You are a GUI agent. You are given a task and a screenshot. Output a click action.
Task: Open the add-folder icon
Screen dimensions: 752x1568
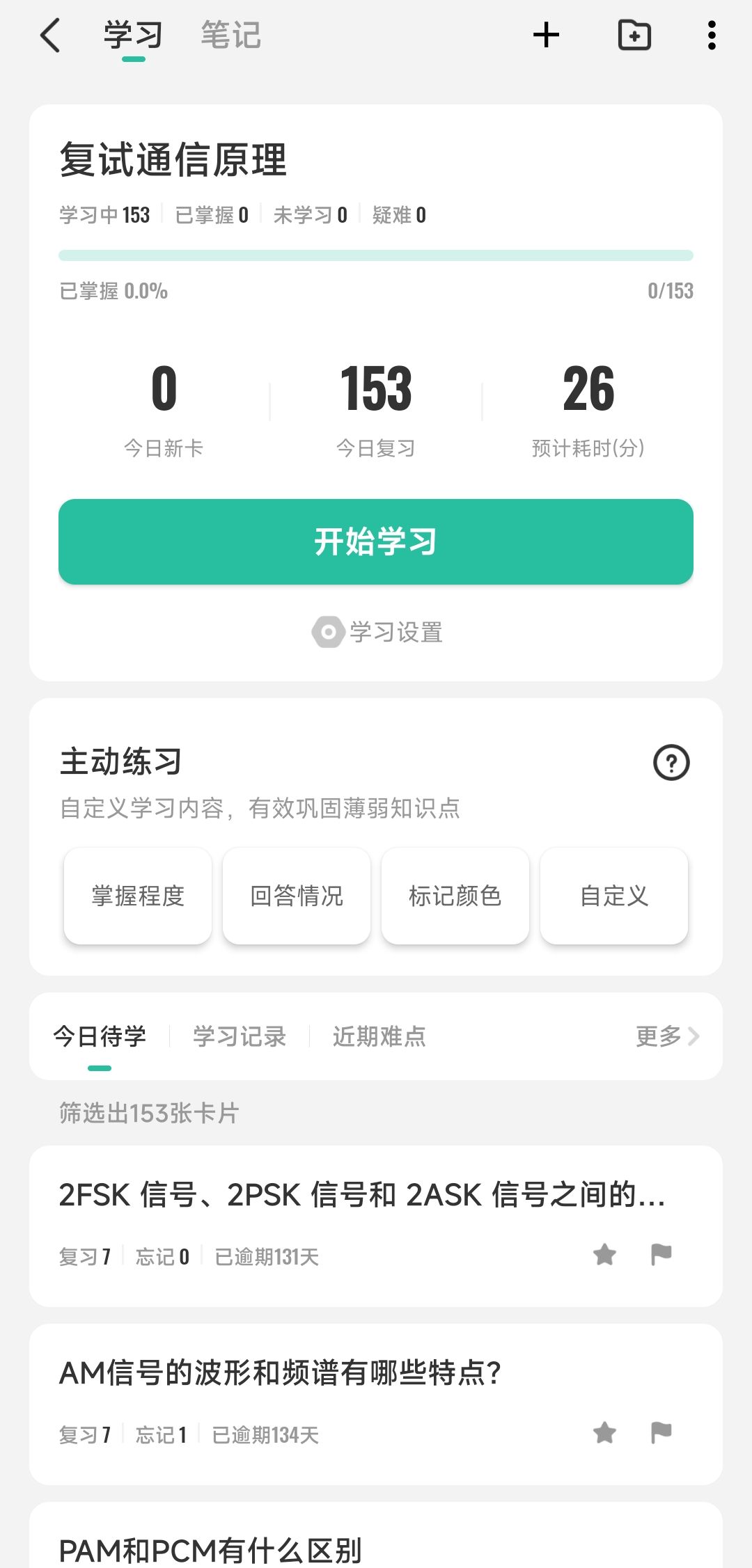[634, 35]
